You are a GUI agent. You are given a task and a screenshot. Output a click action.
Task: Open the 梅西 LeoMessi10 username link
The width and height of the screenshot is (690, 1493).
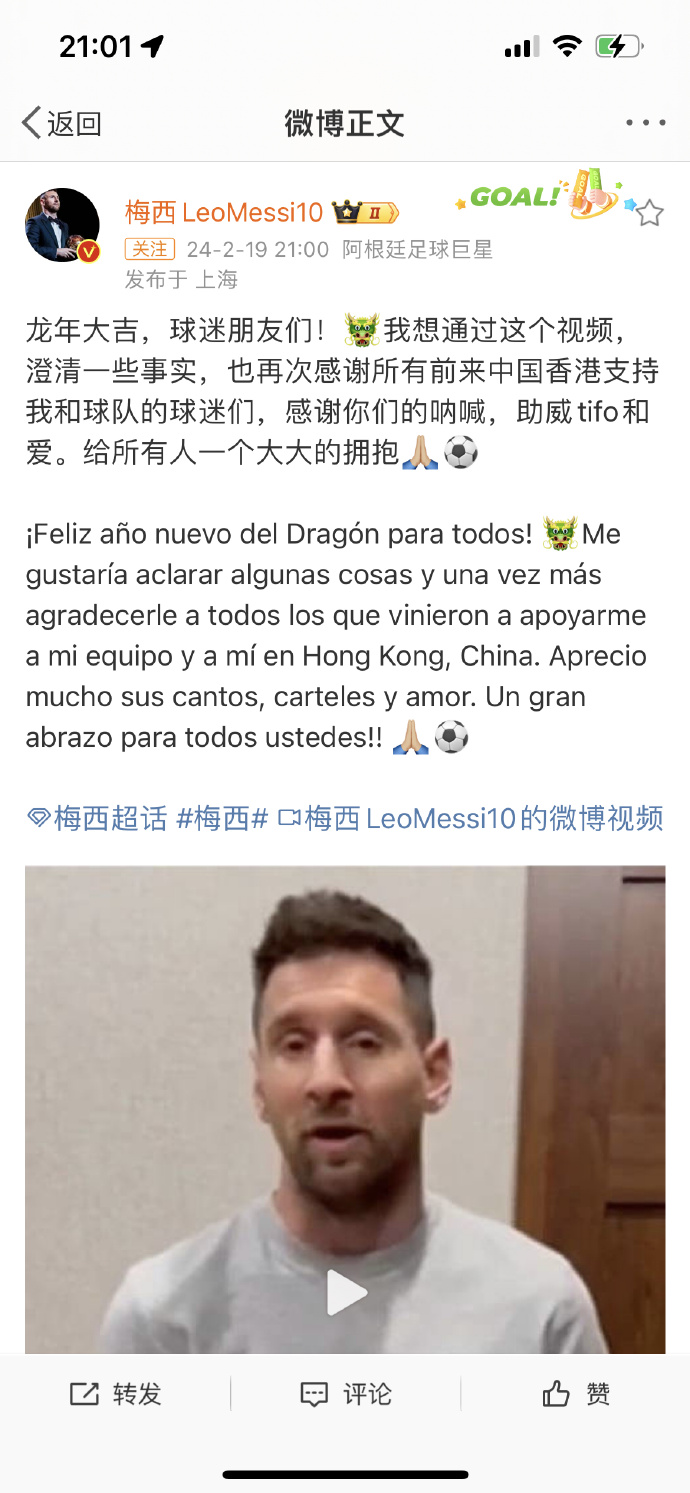(x=224, y=212)
